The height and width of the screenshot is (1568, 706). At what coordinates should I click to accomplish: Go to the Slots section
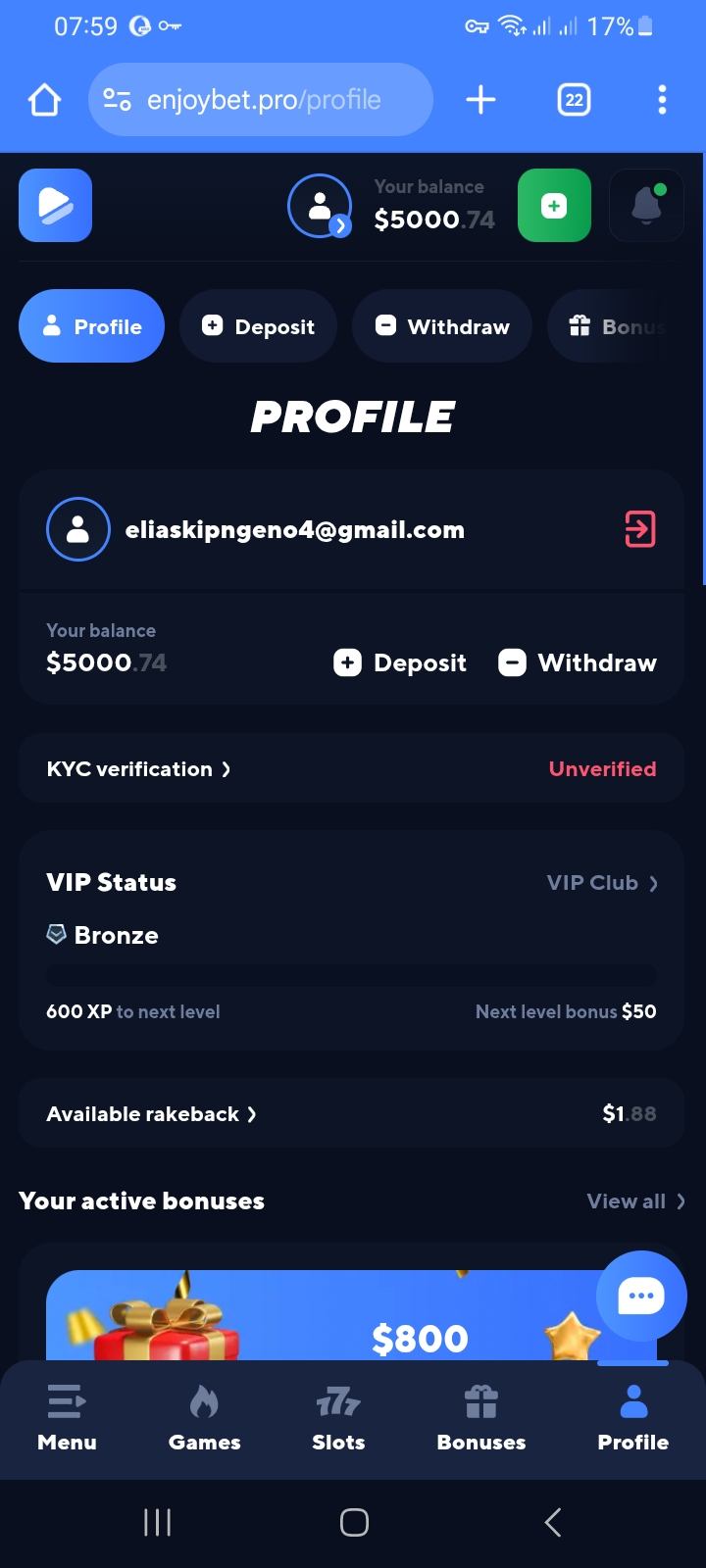[x=338, y=1417]
